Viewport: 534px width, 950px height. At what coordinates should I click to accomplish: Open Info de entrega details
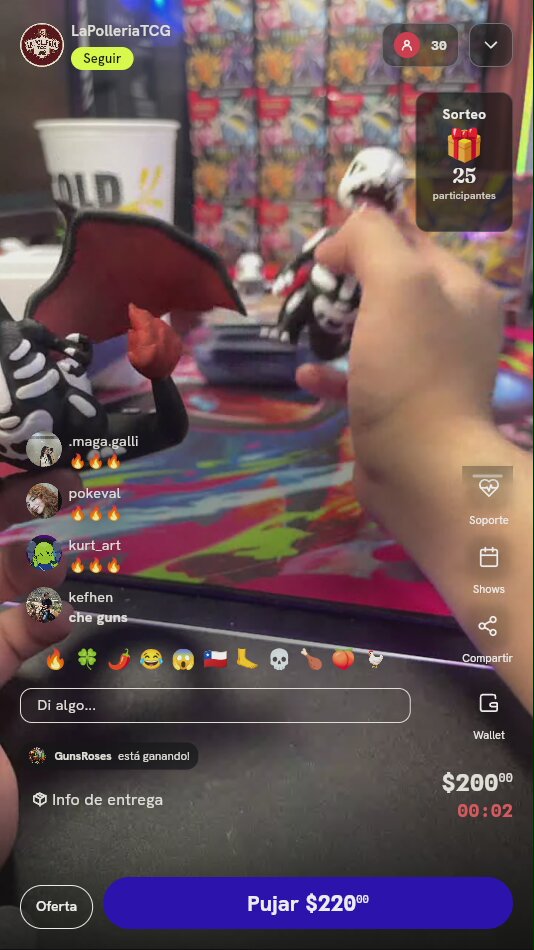(x=98, y=800)
